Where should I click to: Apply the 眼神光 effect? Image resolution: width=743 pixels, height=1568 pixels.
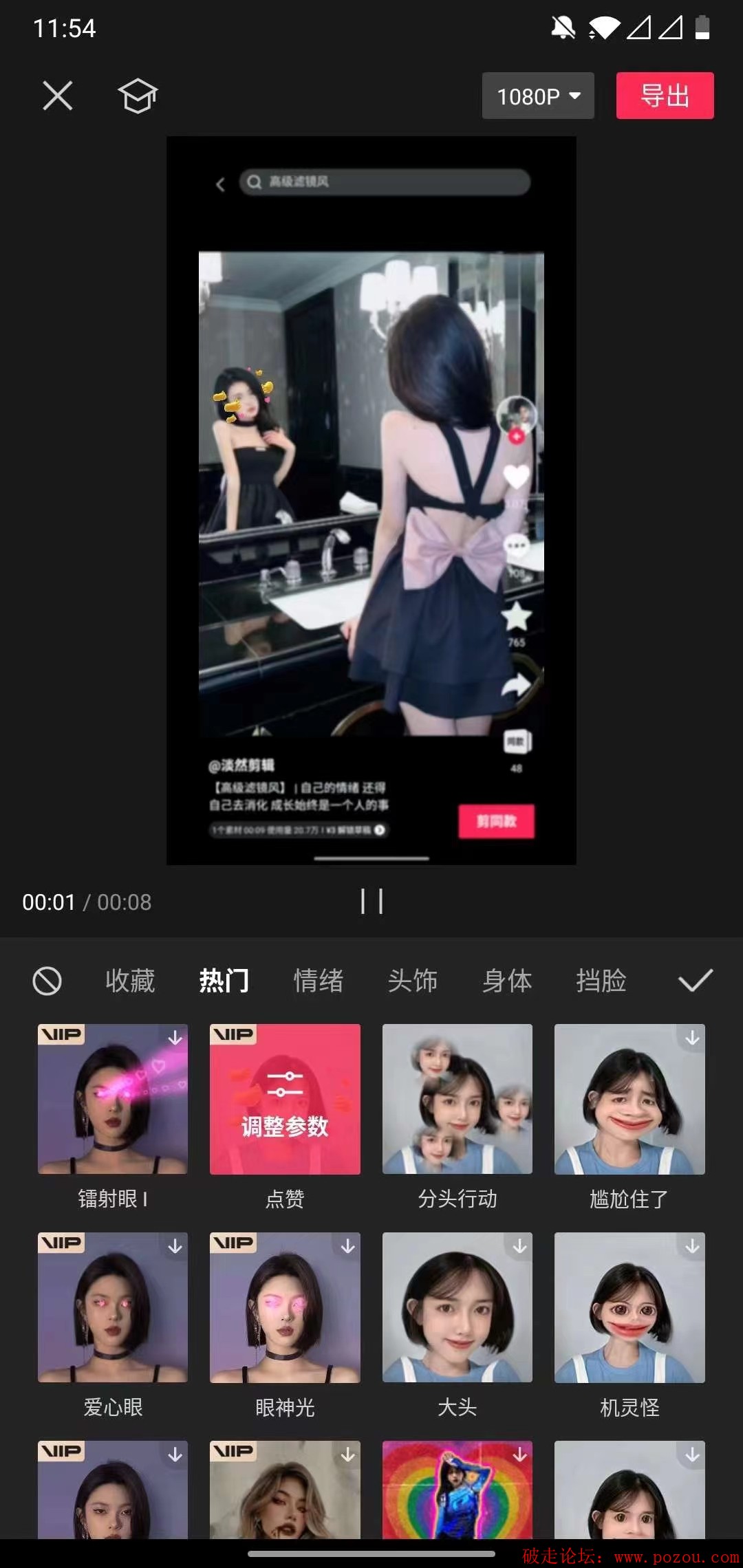(285, 1307)
